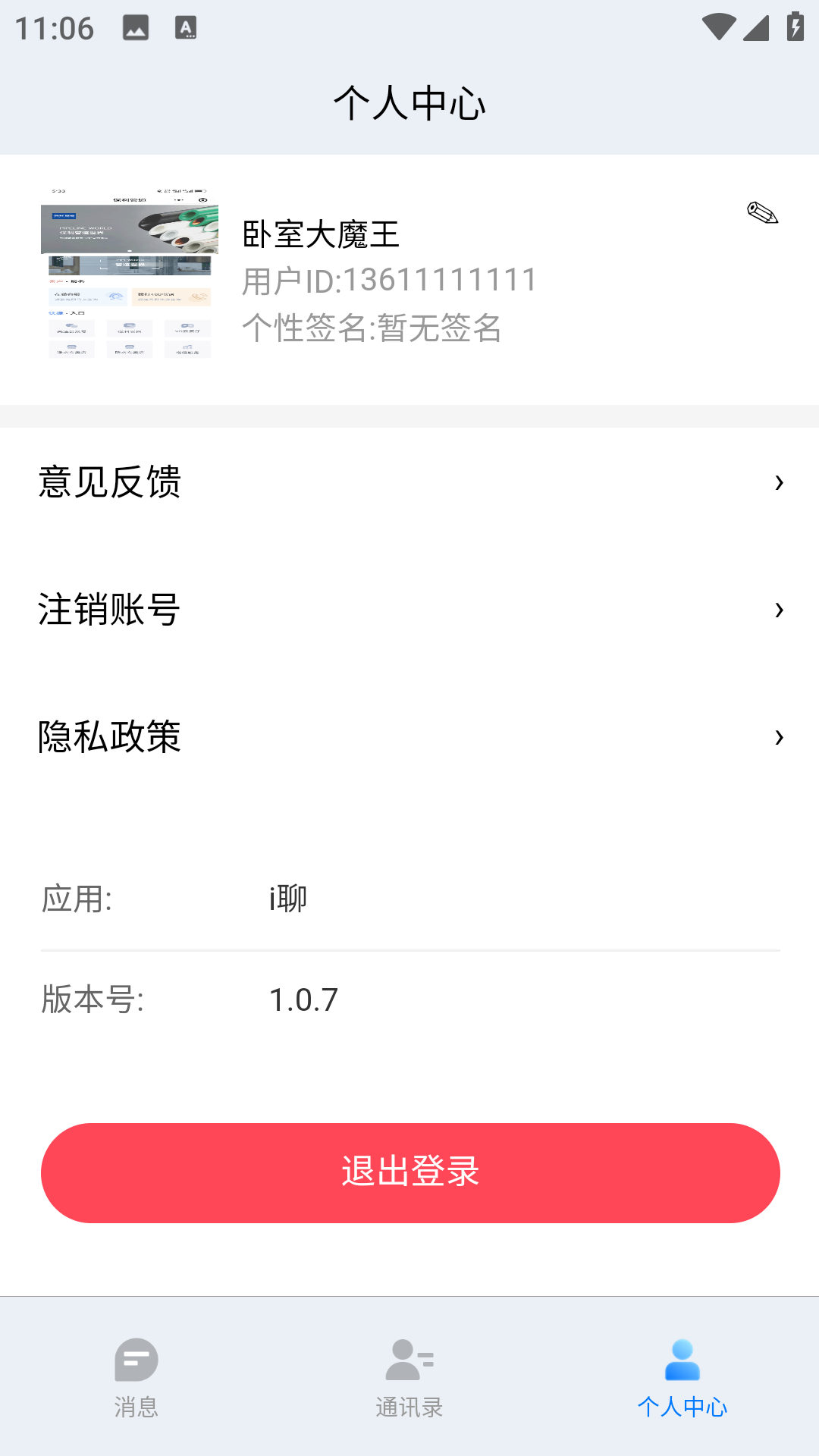The image size is (819, 1456).
Task: Click the pencil edit profile icon
Action: [x=764, y=215]
